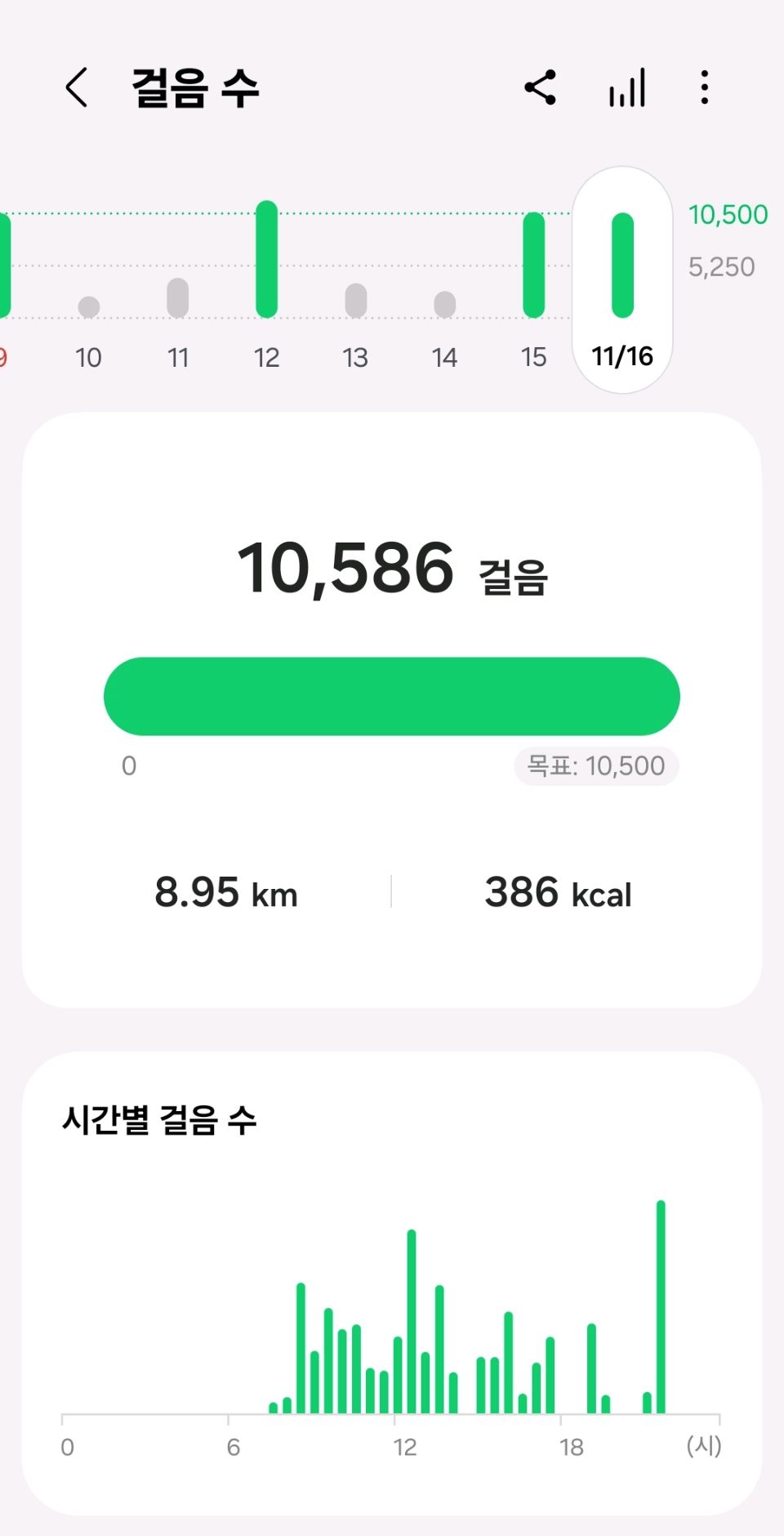
Task: Open the more options menu
Action: tap(704, 87)
